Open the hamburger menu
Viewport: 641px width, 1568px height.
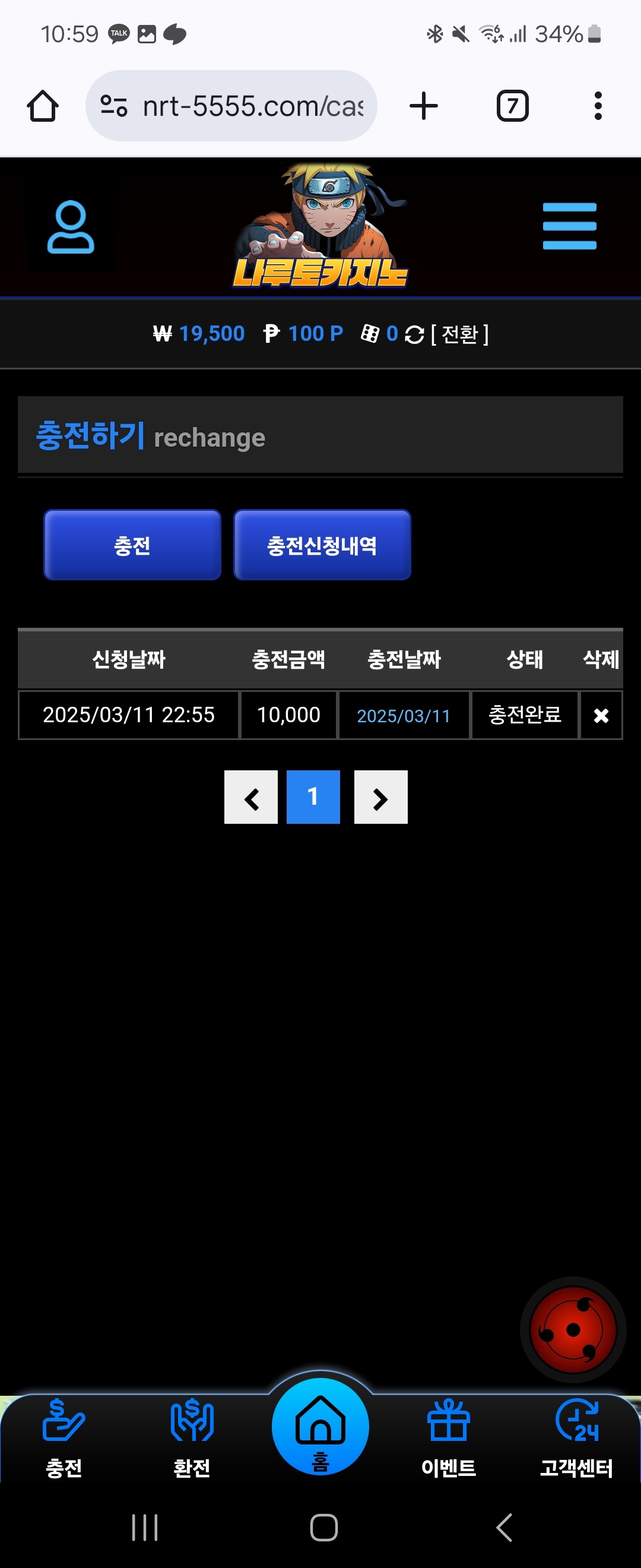click(569, 226)
